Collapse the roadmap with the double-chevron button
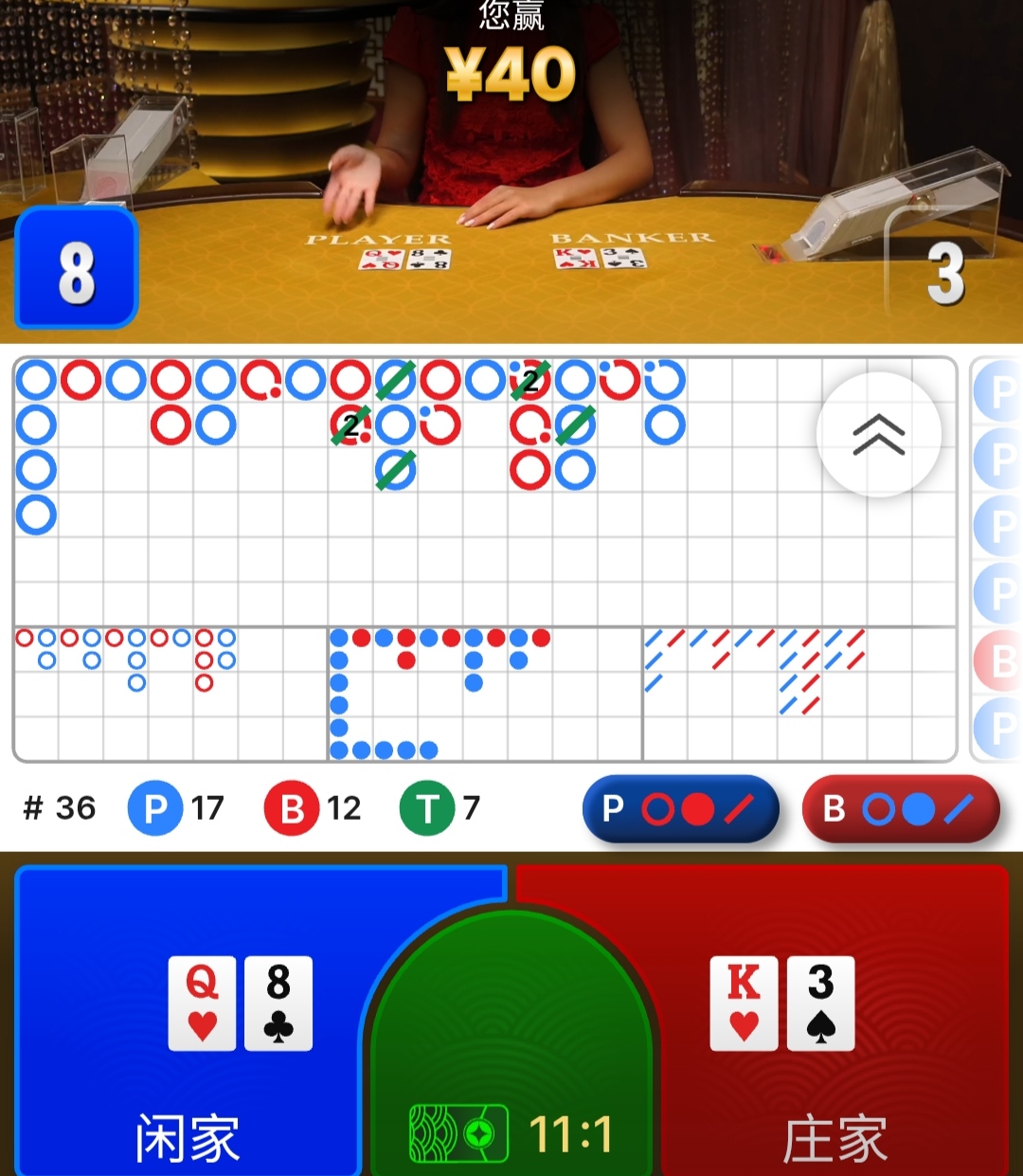Screen dimensions: 1023x1176 coord(878,435)
